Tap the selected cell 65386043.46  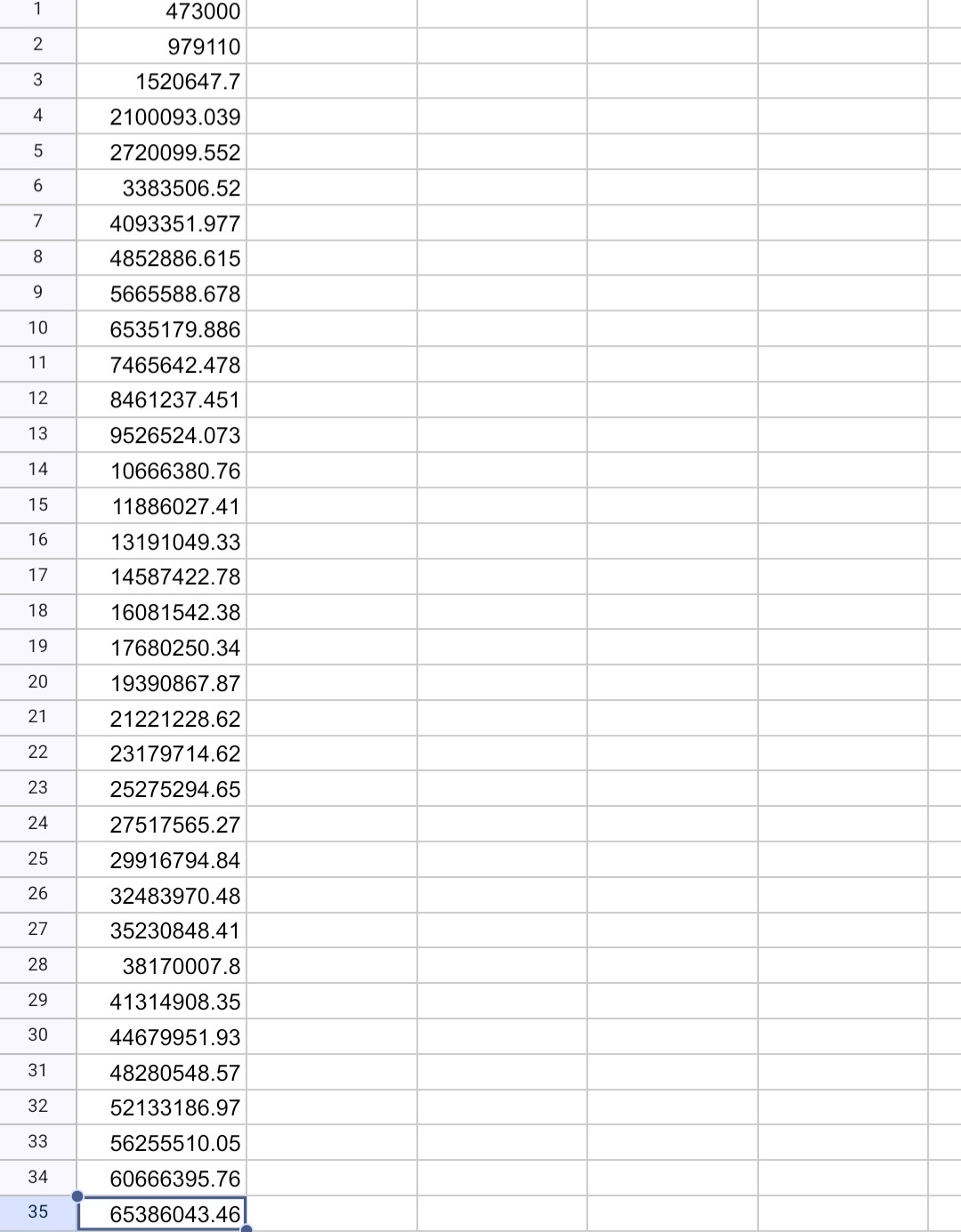point(161,1213)
